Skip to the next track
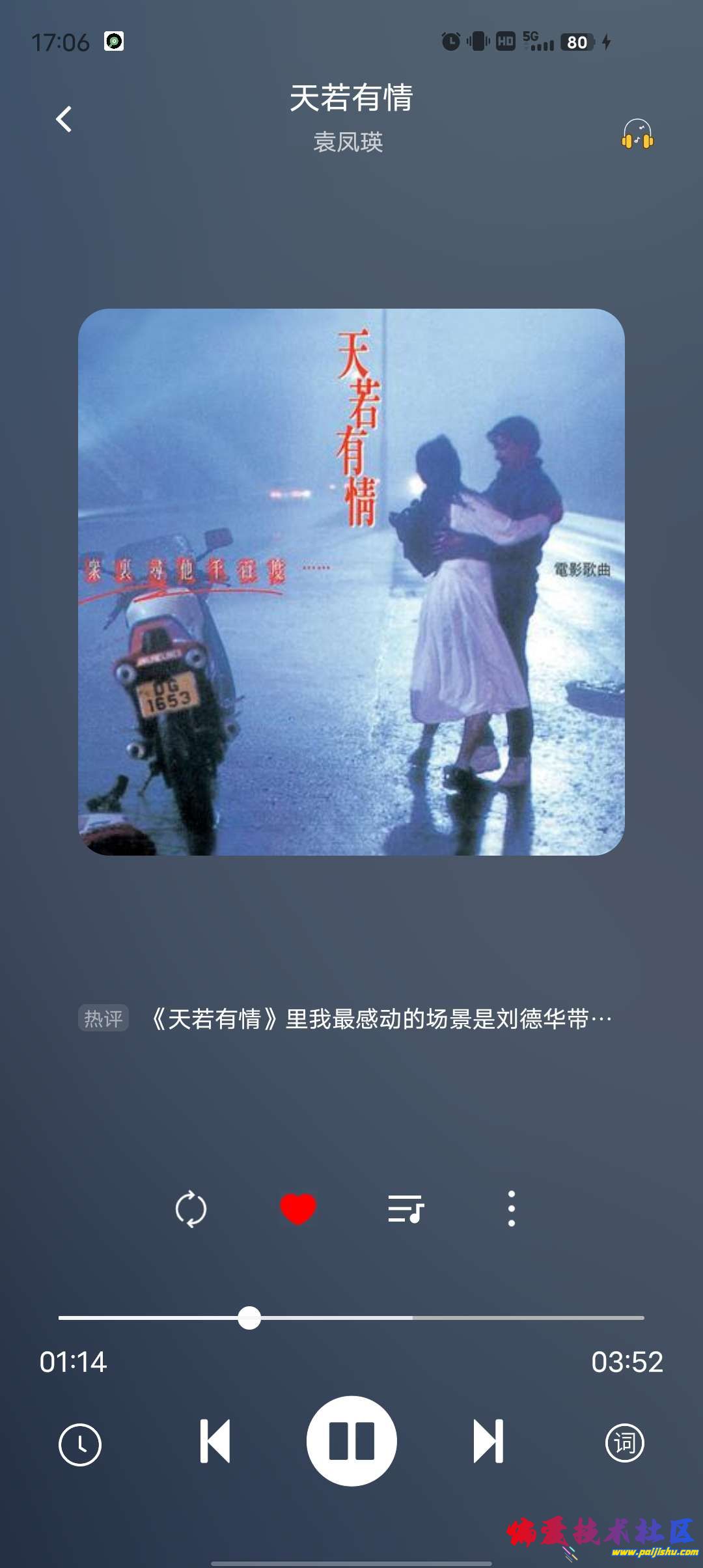Viewport: 703px width, 1568px height. 488,1441
